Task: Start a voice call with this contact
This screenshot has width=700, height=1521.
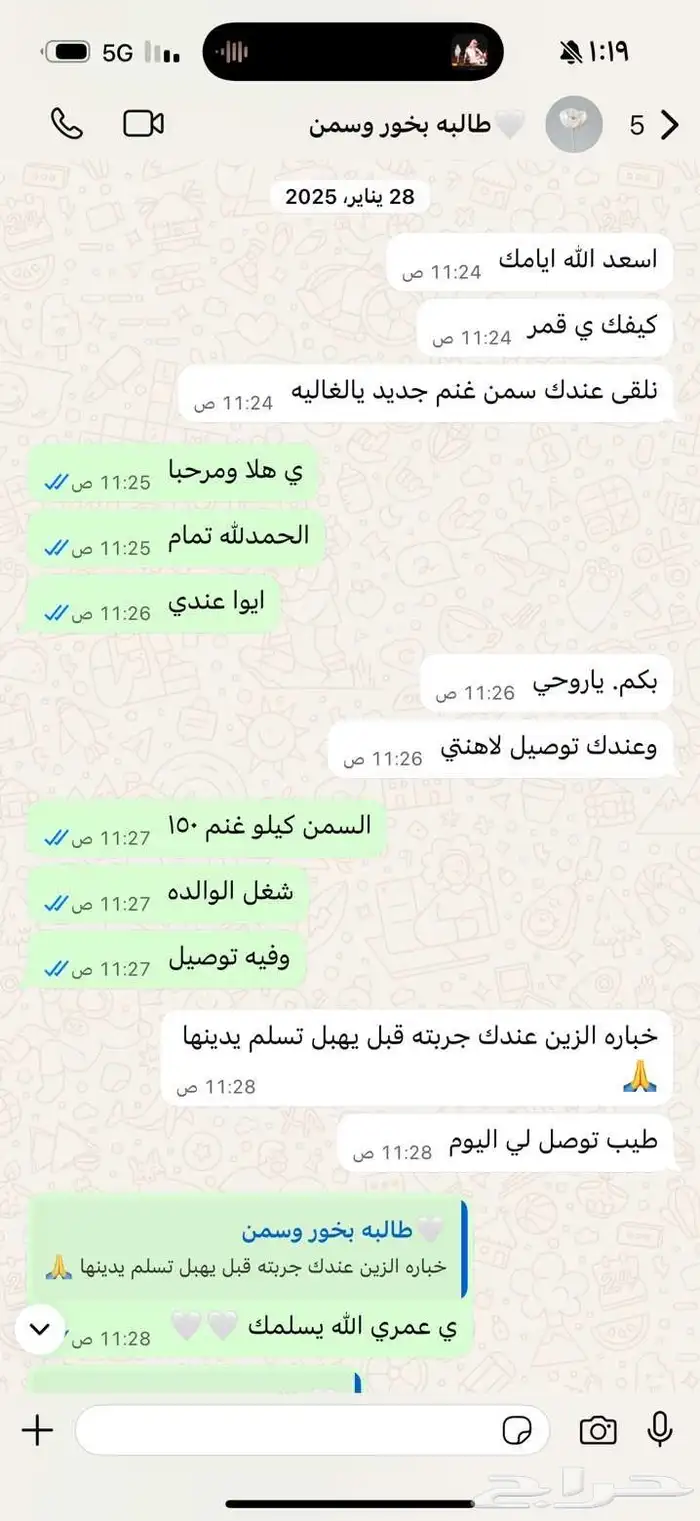Action: [66, 124]
